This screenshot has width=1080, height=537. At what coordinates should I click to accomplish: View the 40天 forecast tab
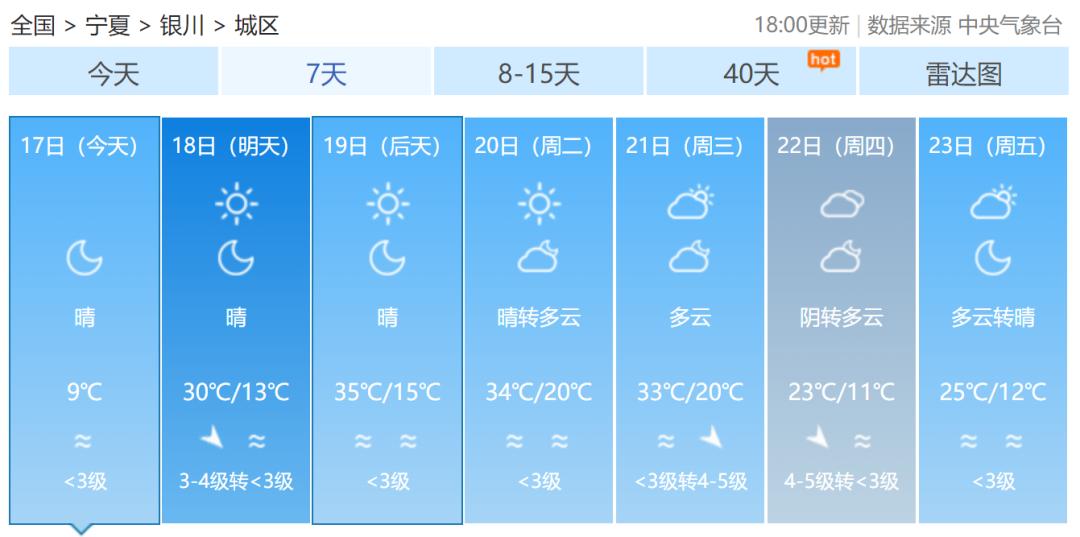point(751,73)
